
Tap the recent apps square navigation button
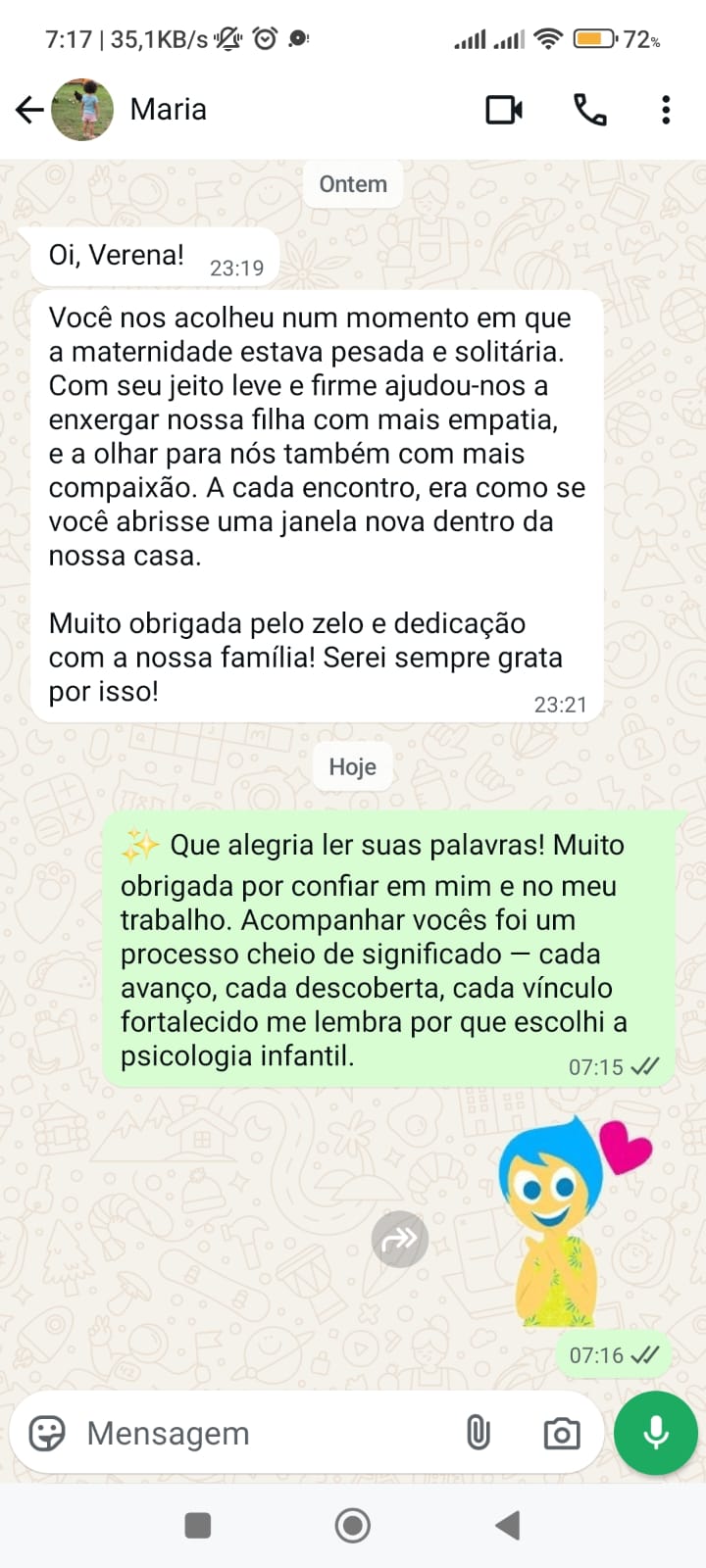tap(199, 1525)
